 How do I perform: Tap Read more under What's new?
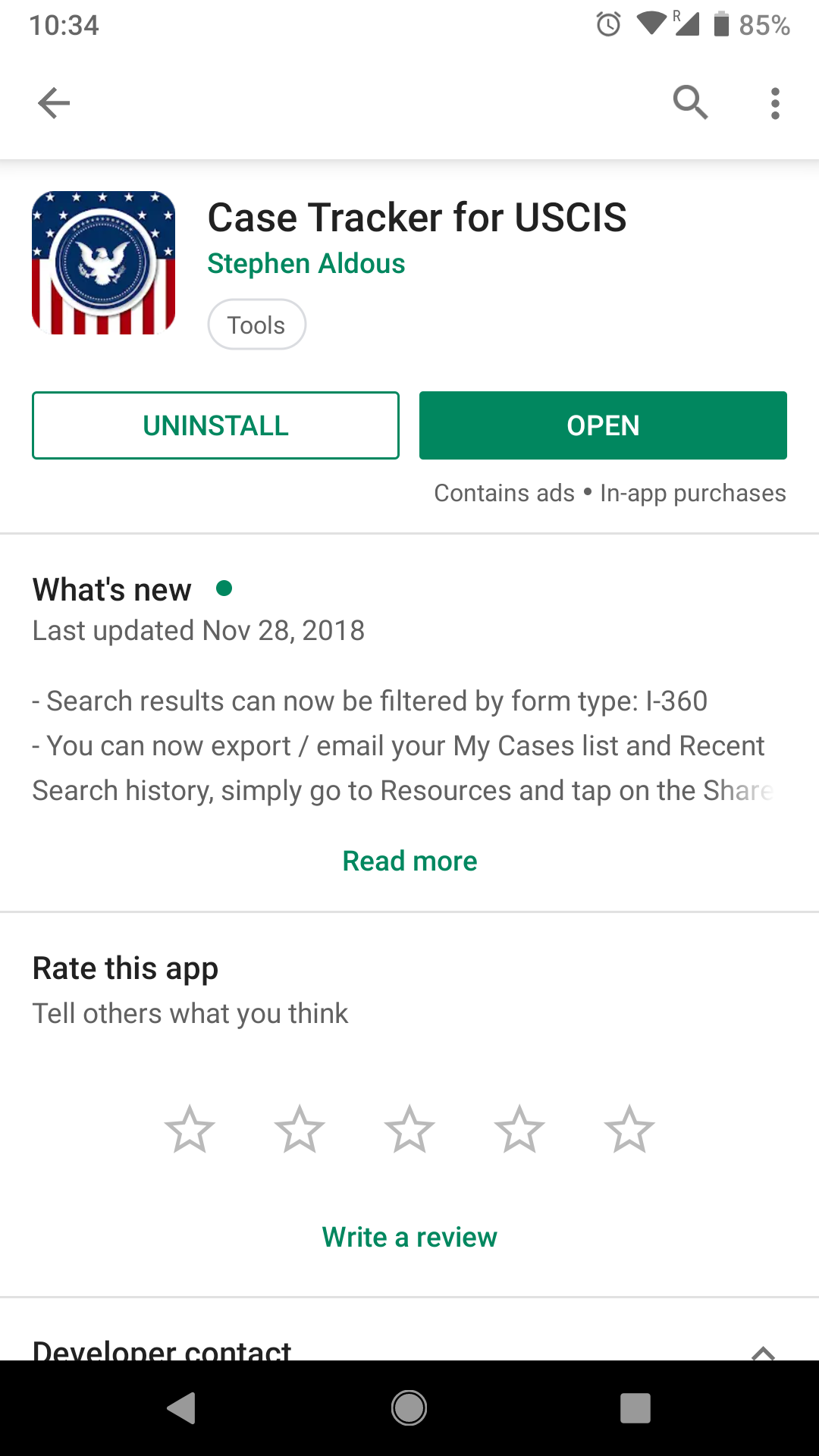tap(409, 861)
